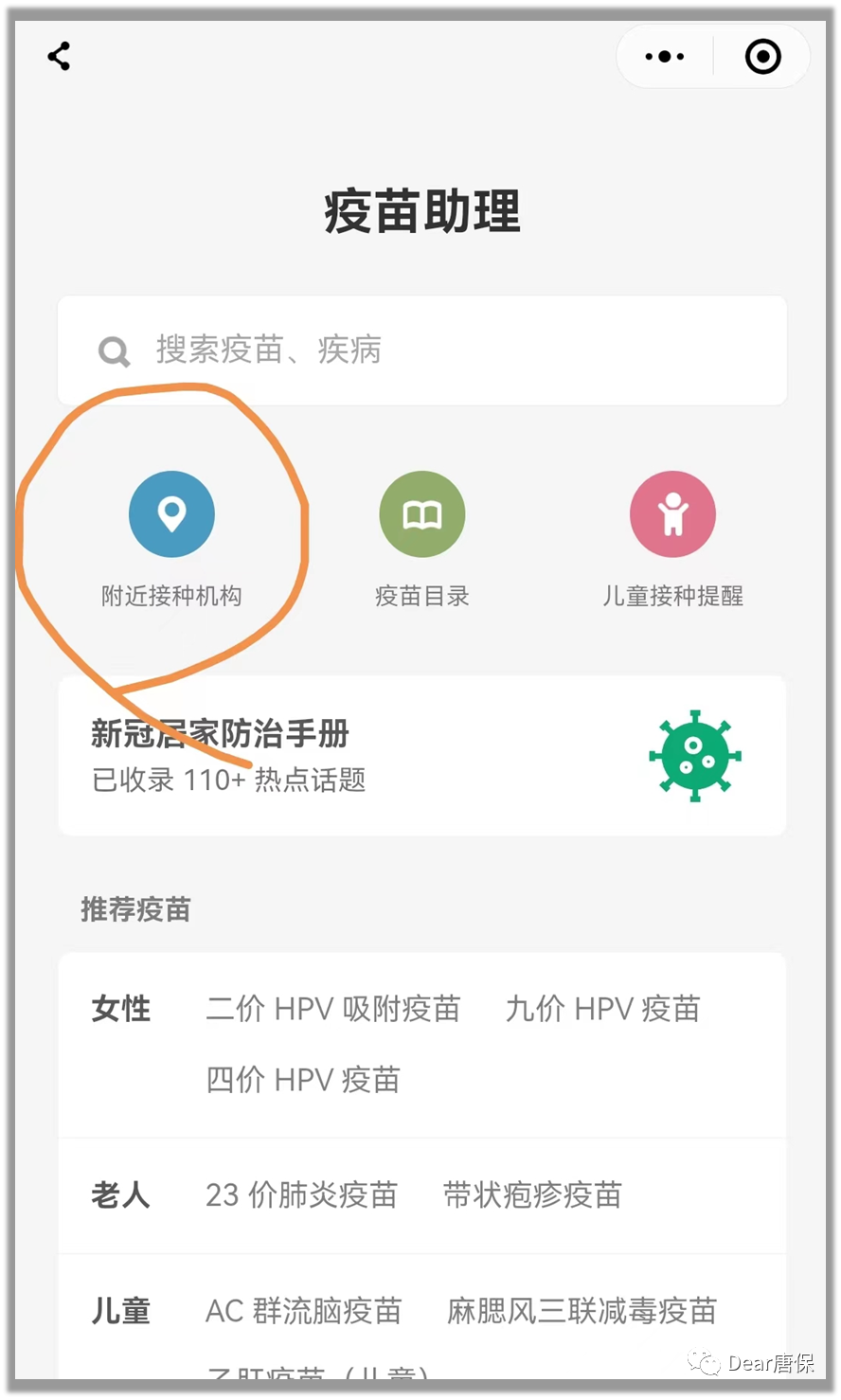Viewport: 841px width, 1400px height.
Task: Choose 麻腮风三联减毒疫苗
Action: click(582, 1311)
